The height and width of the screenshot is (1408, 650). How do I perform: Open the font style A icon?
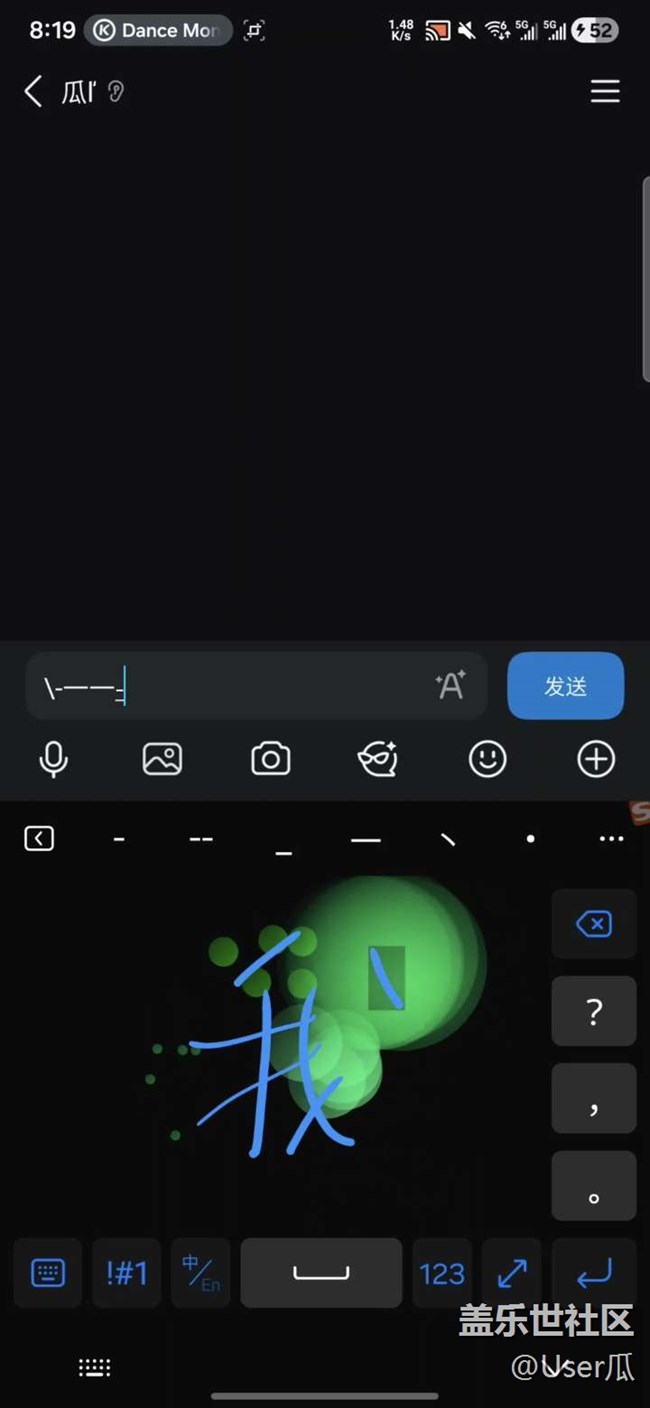(450, 685)
